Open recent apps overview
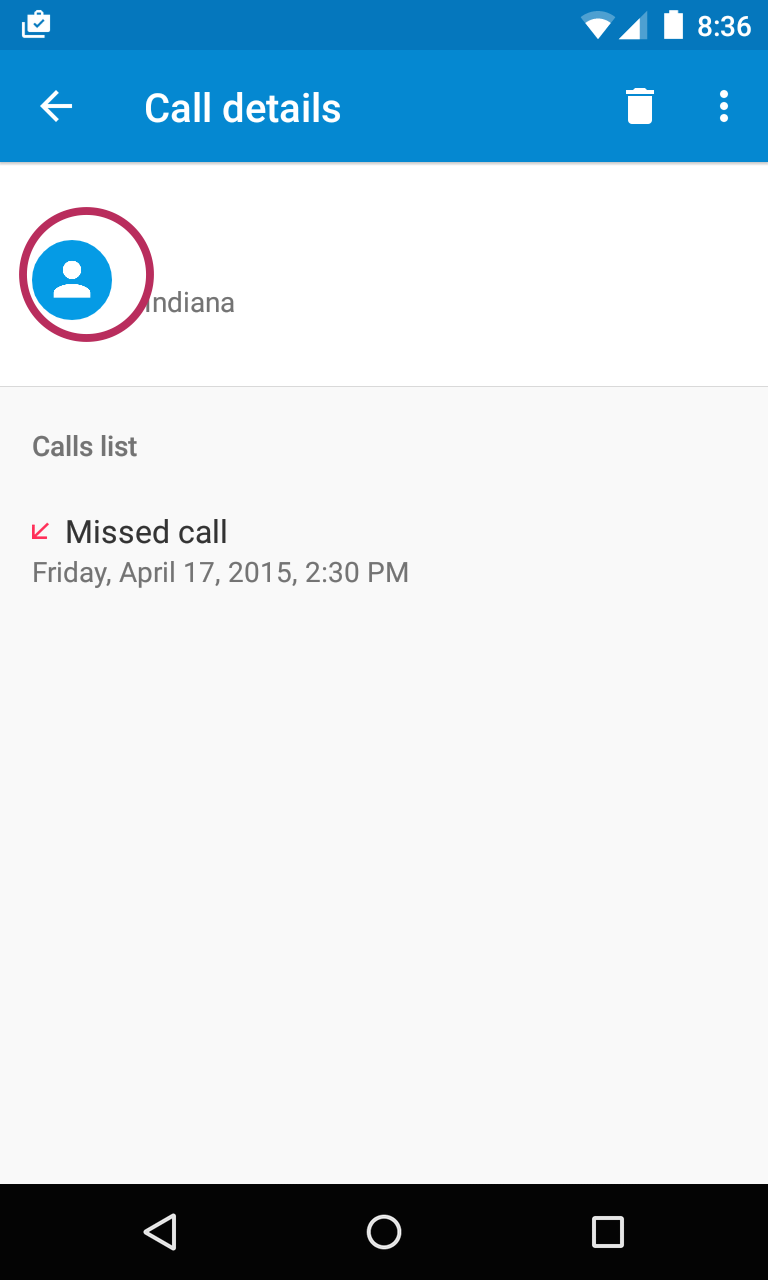 (x=608, y=1232)
